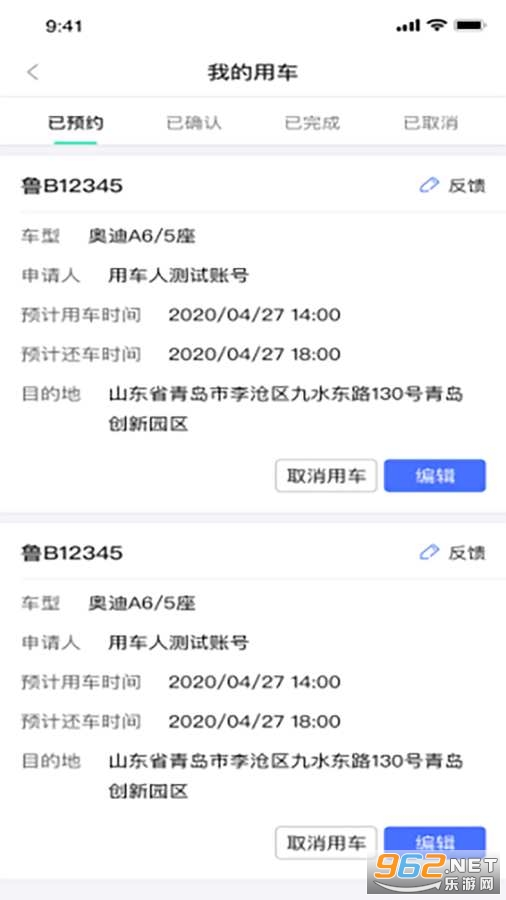View the 已取消 tab
Image resolution: width=506 pixels, height=900 pixels.
pos(431,123)
